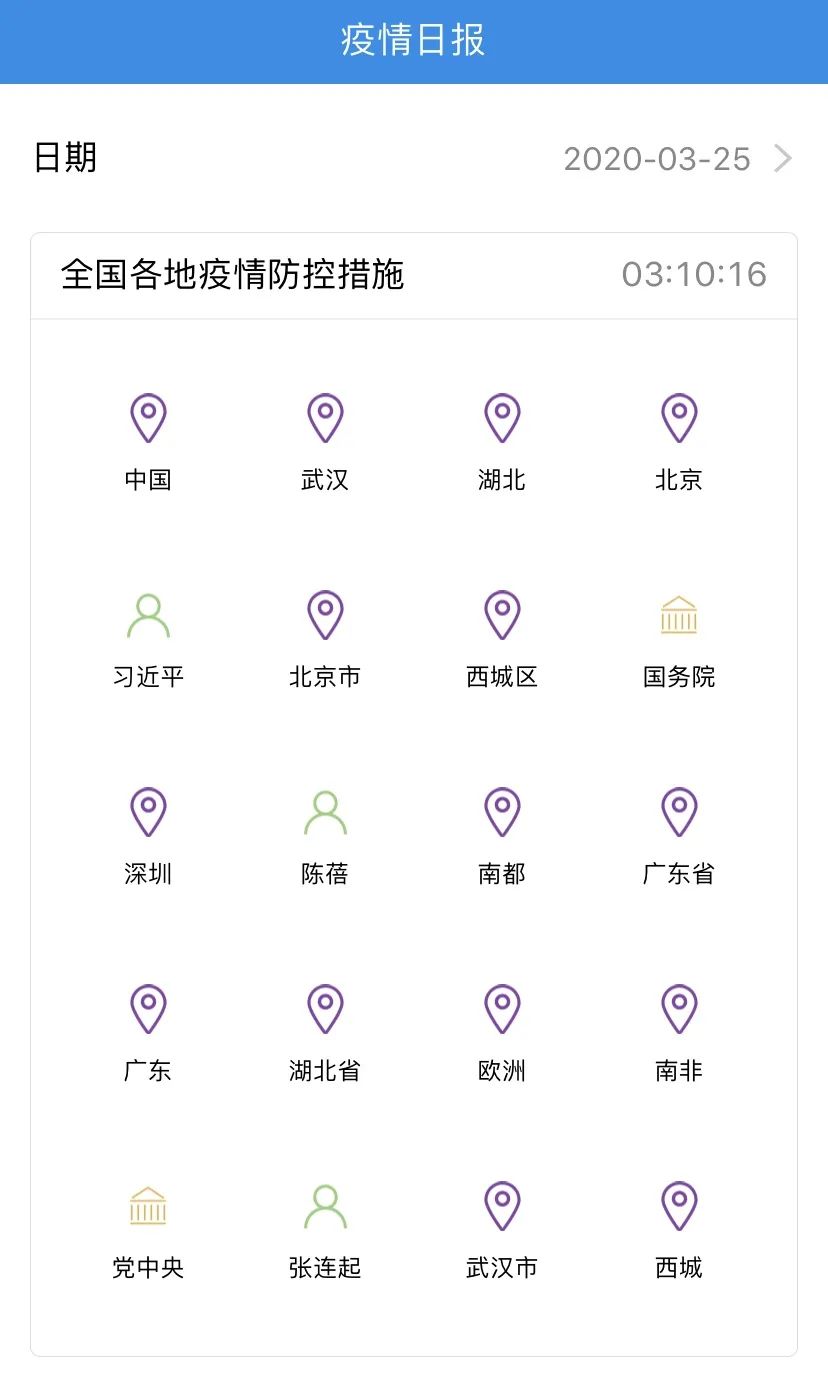Open the 中国 location tag
The height and width of the screenshot is (1373, 828).
point(148,441)
